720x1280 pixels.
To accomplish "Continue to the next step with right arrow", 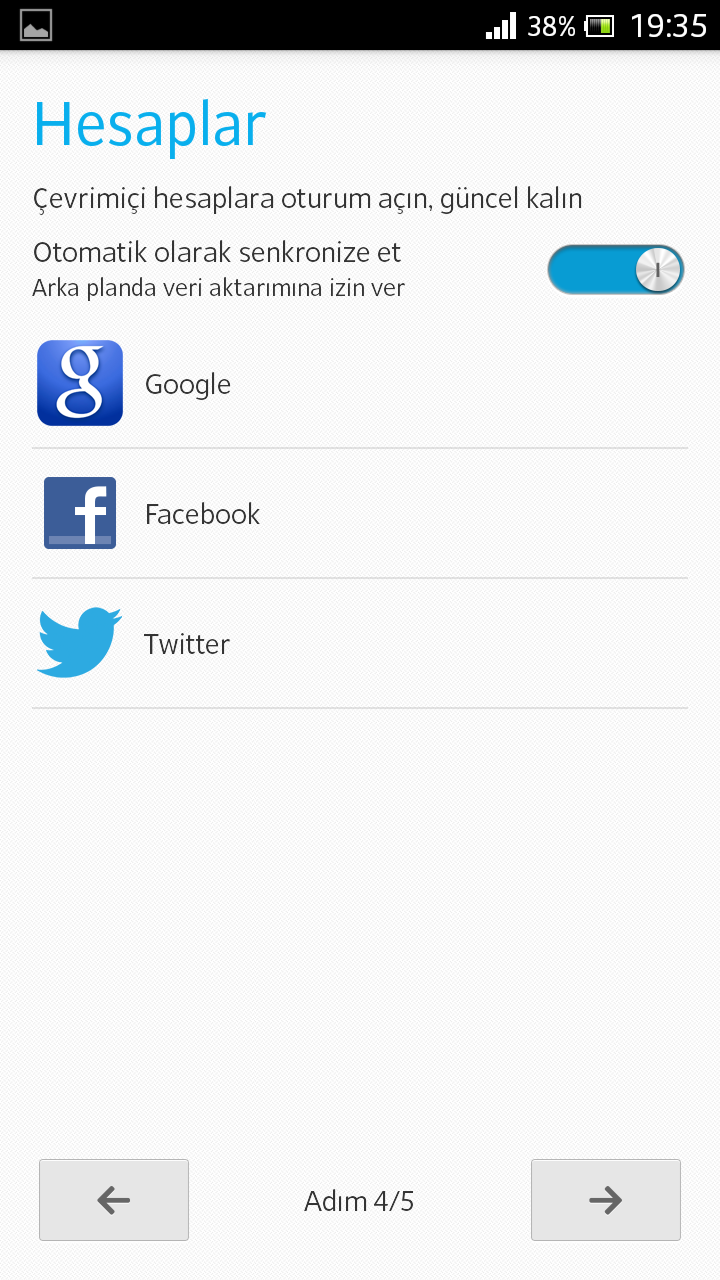I will [605, 1200].
